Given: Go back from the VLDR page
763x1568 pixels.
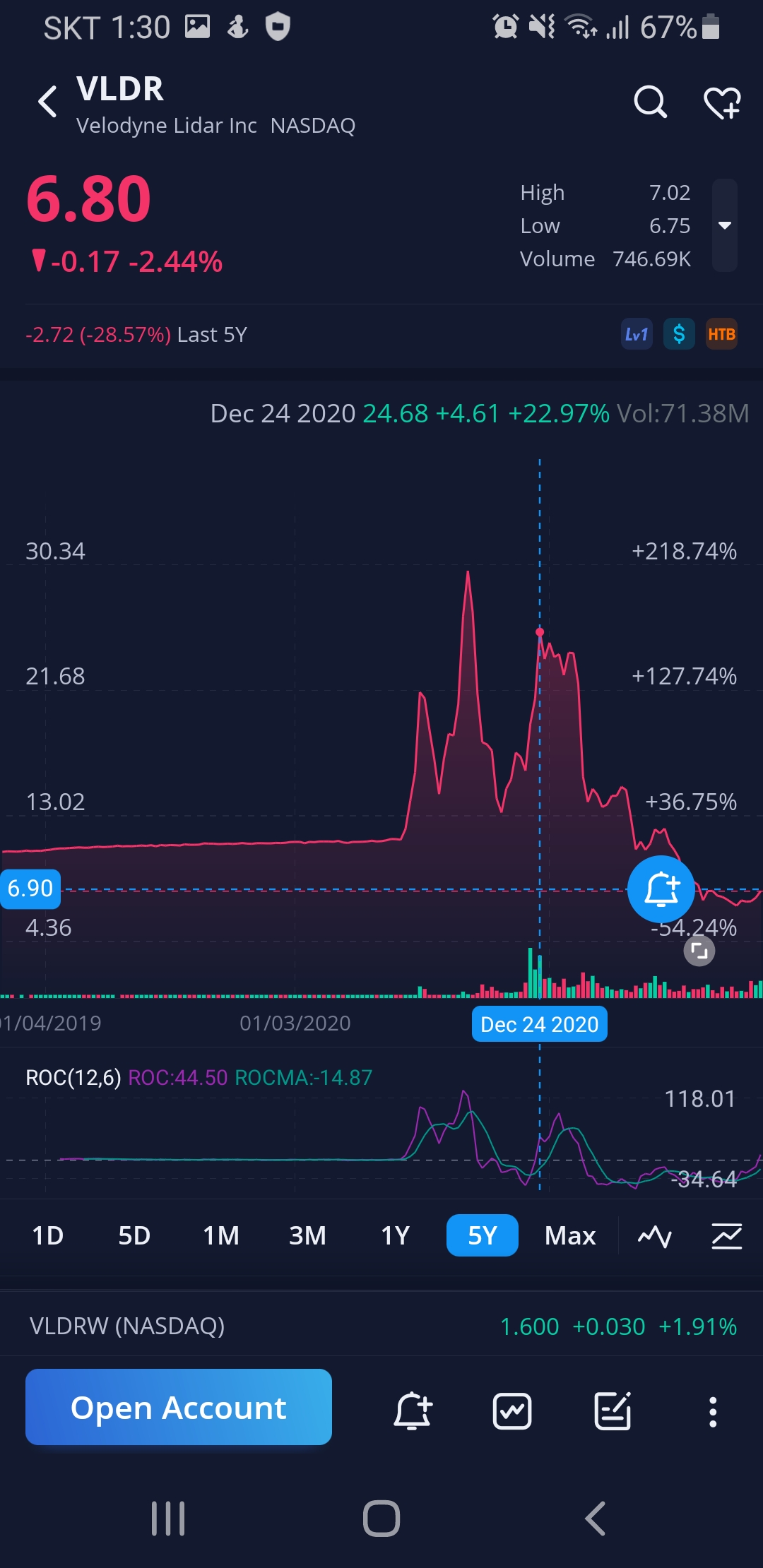Looking at the screenshot, I should [48, 102].
